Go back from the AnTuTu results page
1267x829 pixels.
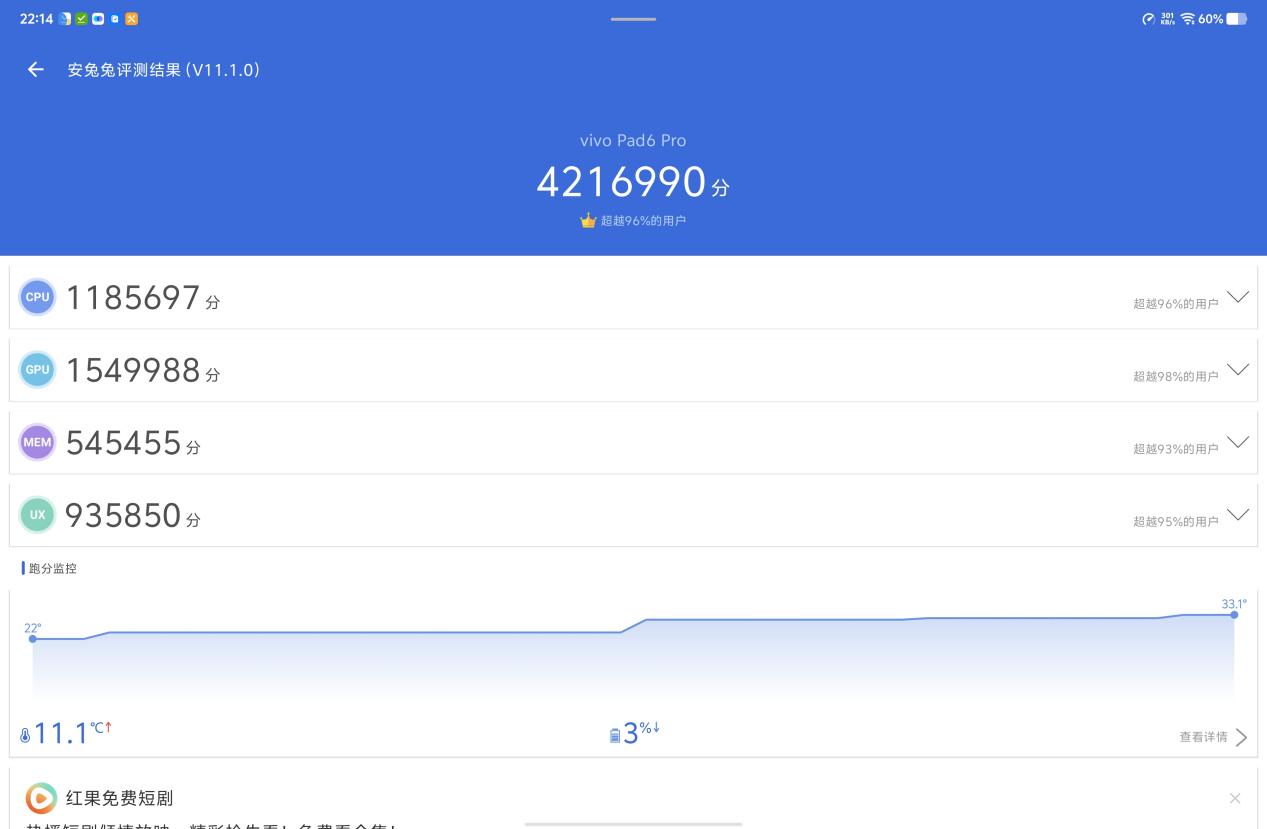pos(36,70)
